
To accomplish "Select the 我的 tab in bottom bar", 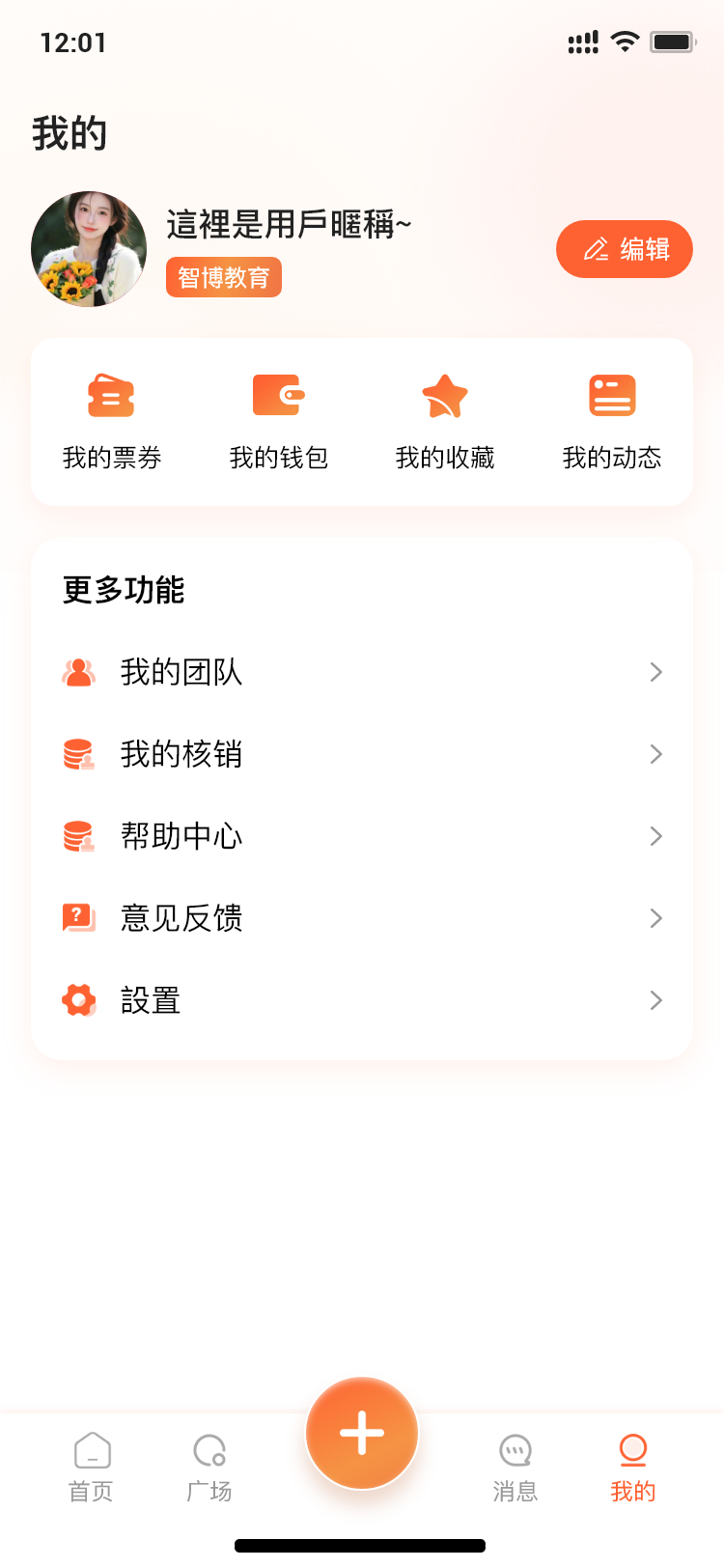I will tap(633, 1468).
